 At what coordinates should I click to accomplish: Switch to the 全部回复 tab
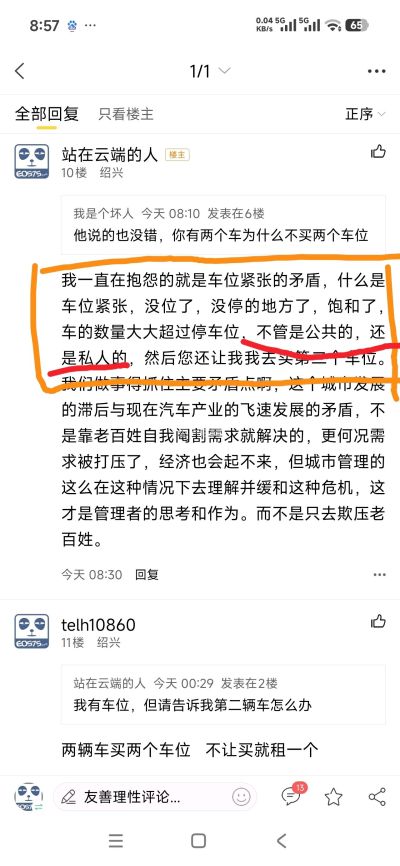(x=46, y=114)
